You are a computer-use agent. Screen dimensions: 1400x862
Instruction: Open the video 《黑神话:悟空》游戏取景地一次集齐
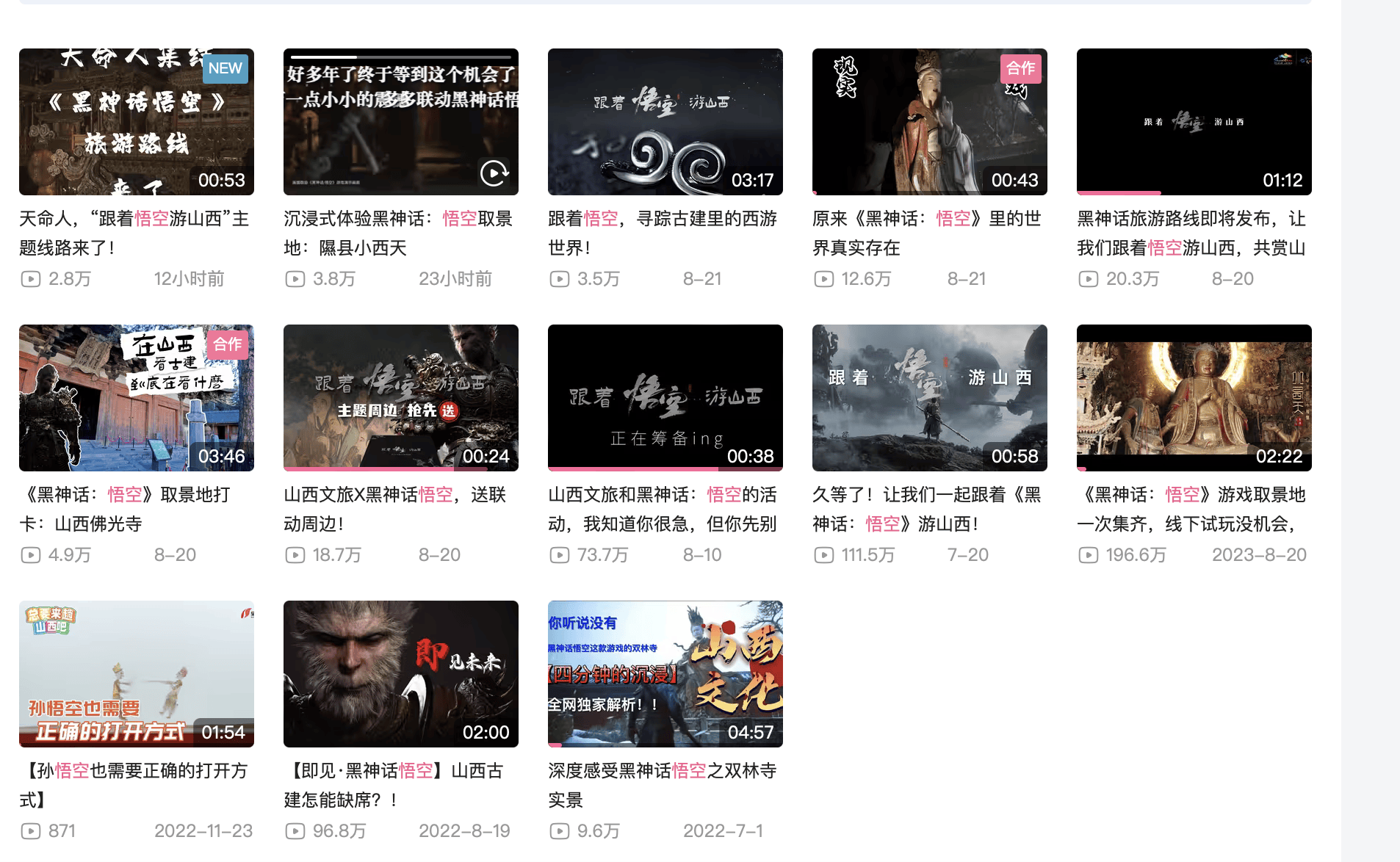(1194, 398)
